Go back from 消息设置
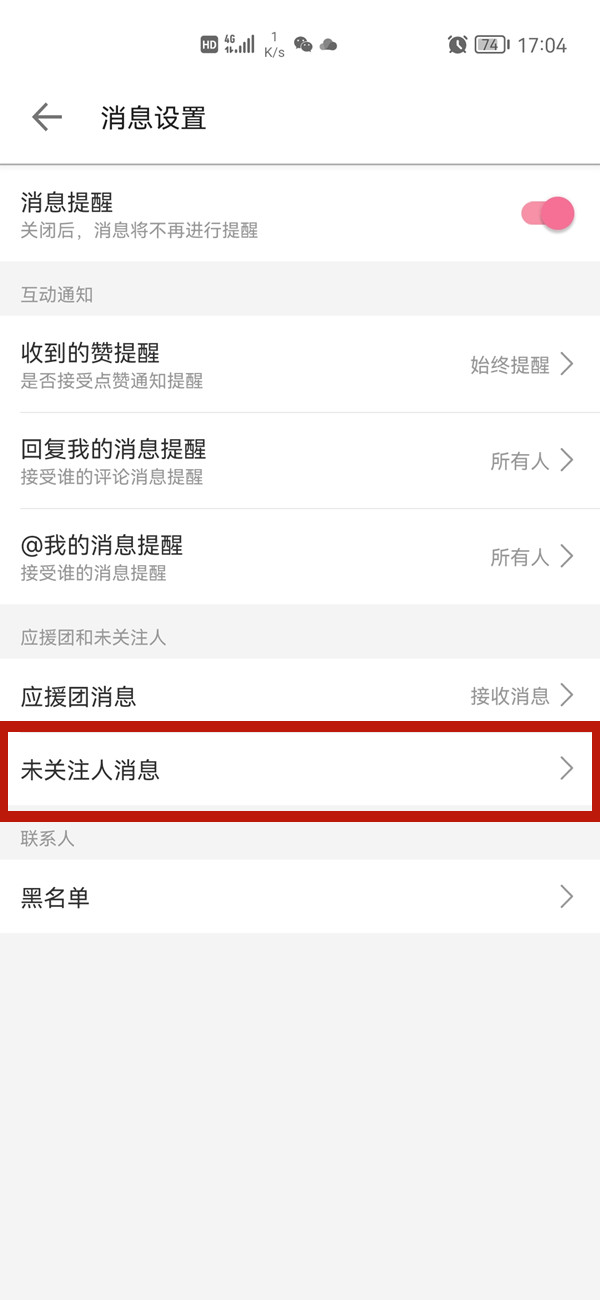This screenshot has height=1300, width=600. pyautogui.click(x=47, y=118)
